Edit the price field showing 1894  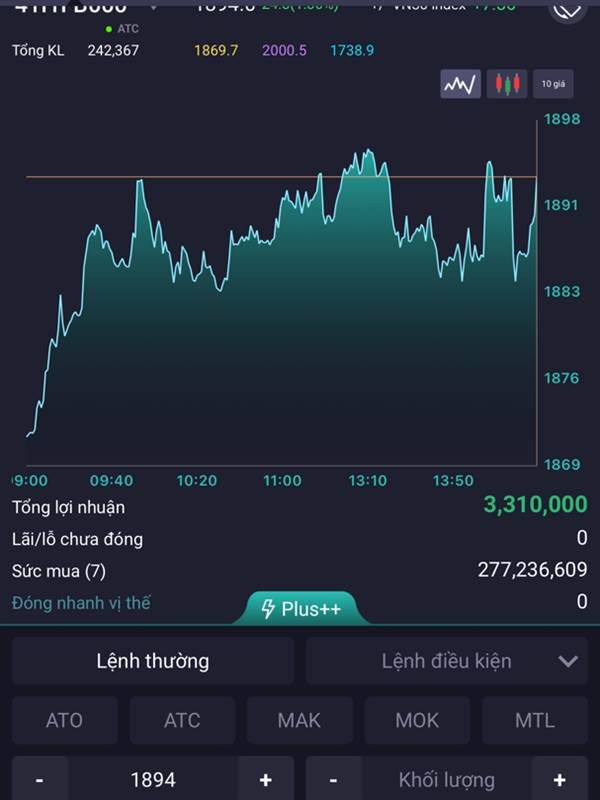(x=153, y=780)
